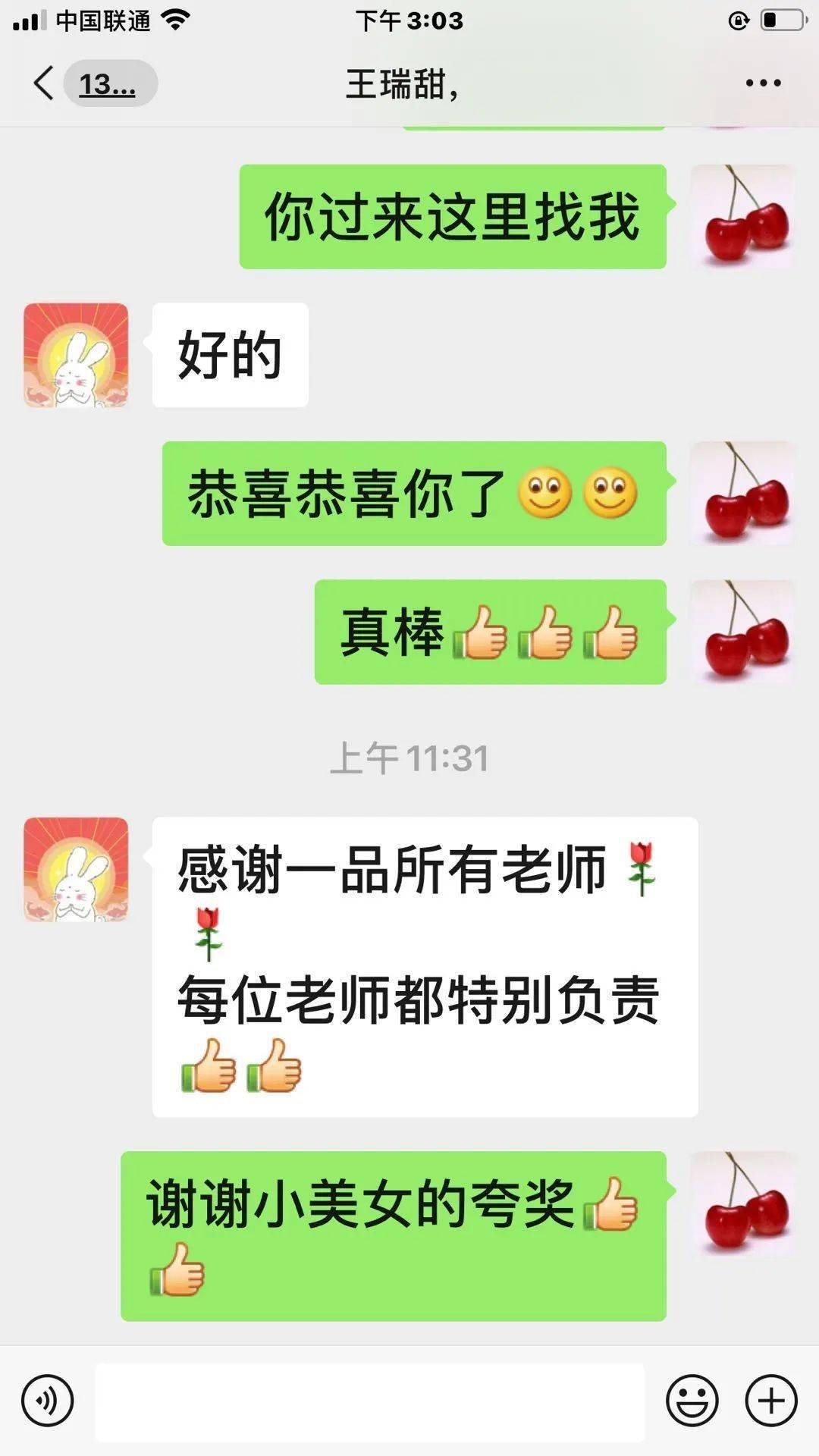Open the emoji sticker panel
The height and width of the screenshot is (1456, 819).
pos(692,1401)
